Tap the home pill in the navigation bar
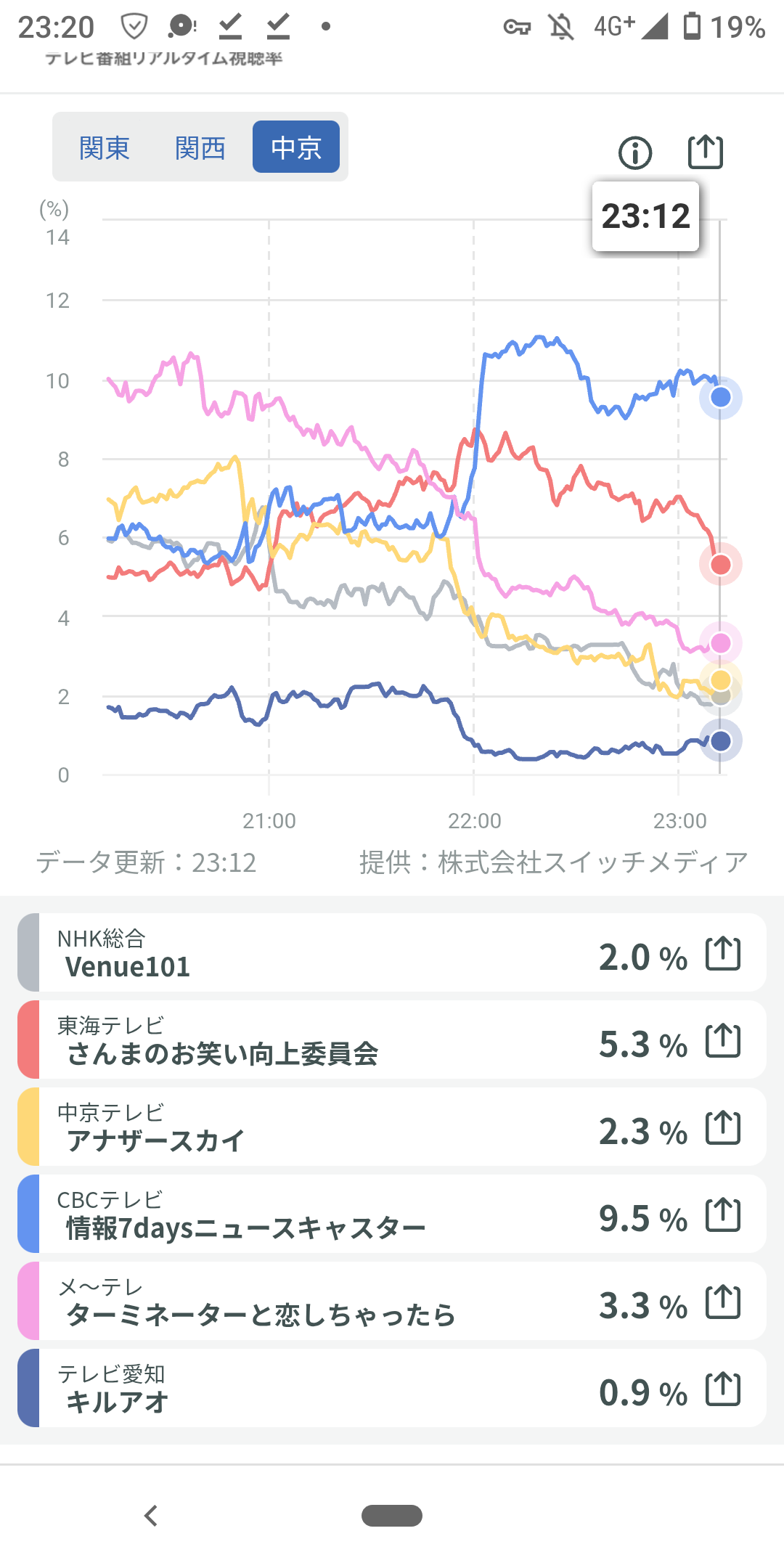 click(x=392, y=1516)
